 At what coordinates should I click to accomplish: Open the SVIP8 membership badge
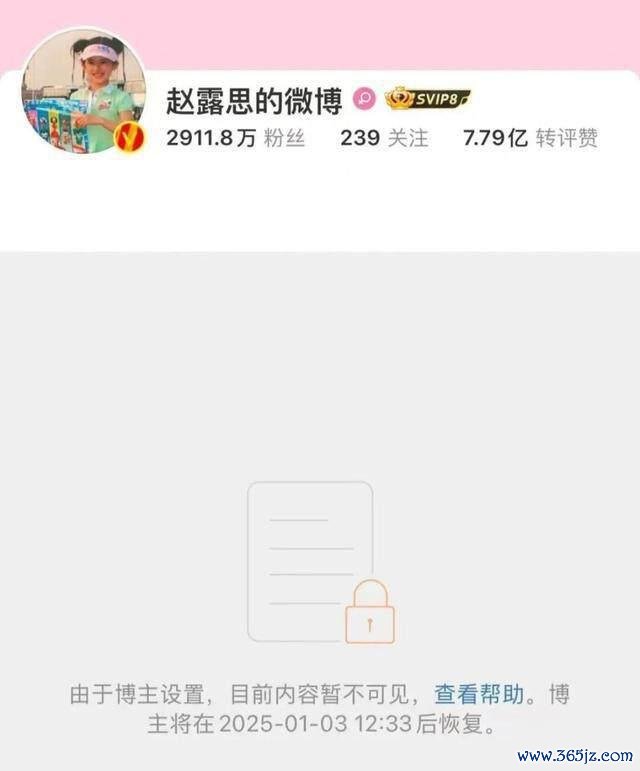[427, 98]
